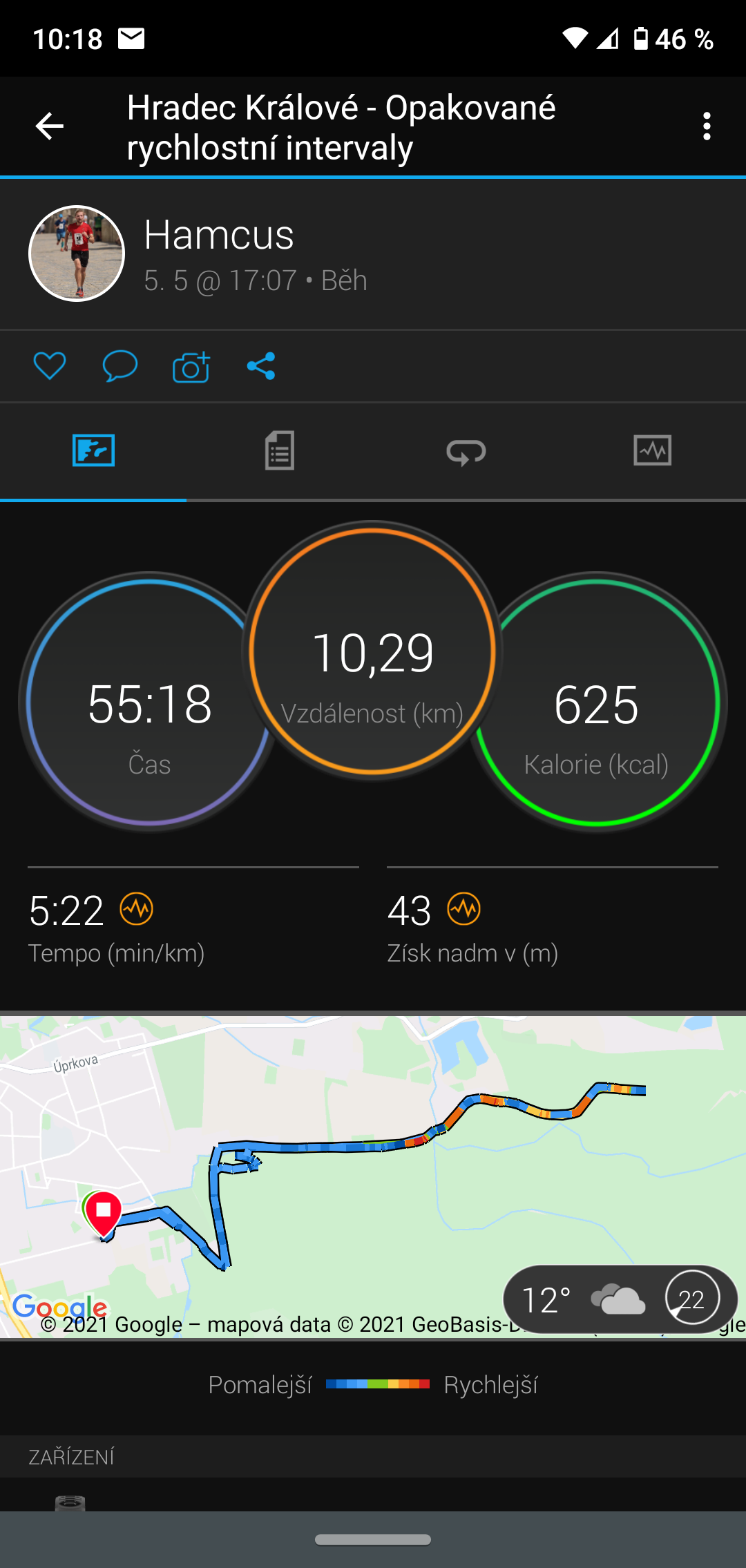The height and width of the screenshot is (1568, 746).
Task: Share this running activity
Action: 261,366
